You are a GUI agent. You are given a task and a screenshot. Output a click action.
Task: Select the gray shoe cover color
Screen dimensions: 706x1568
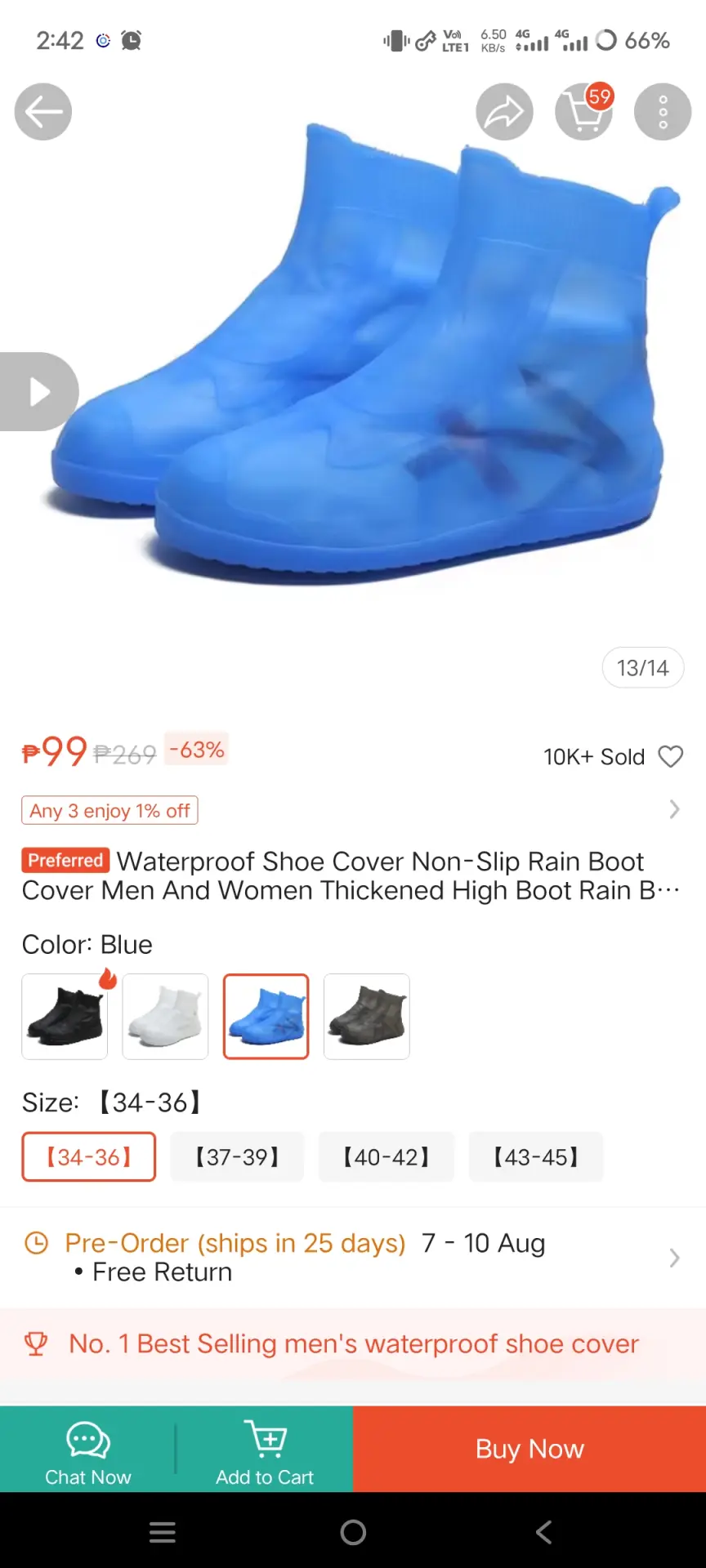click(367, 1016)
